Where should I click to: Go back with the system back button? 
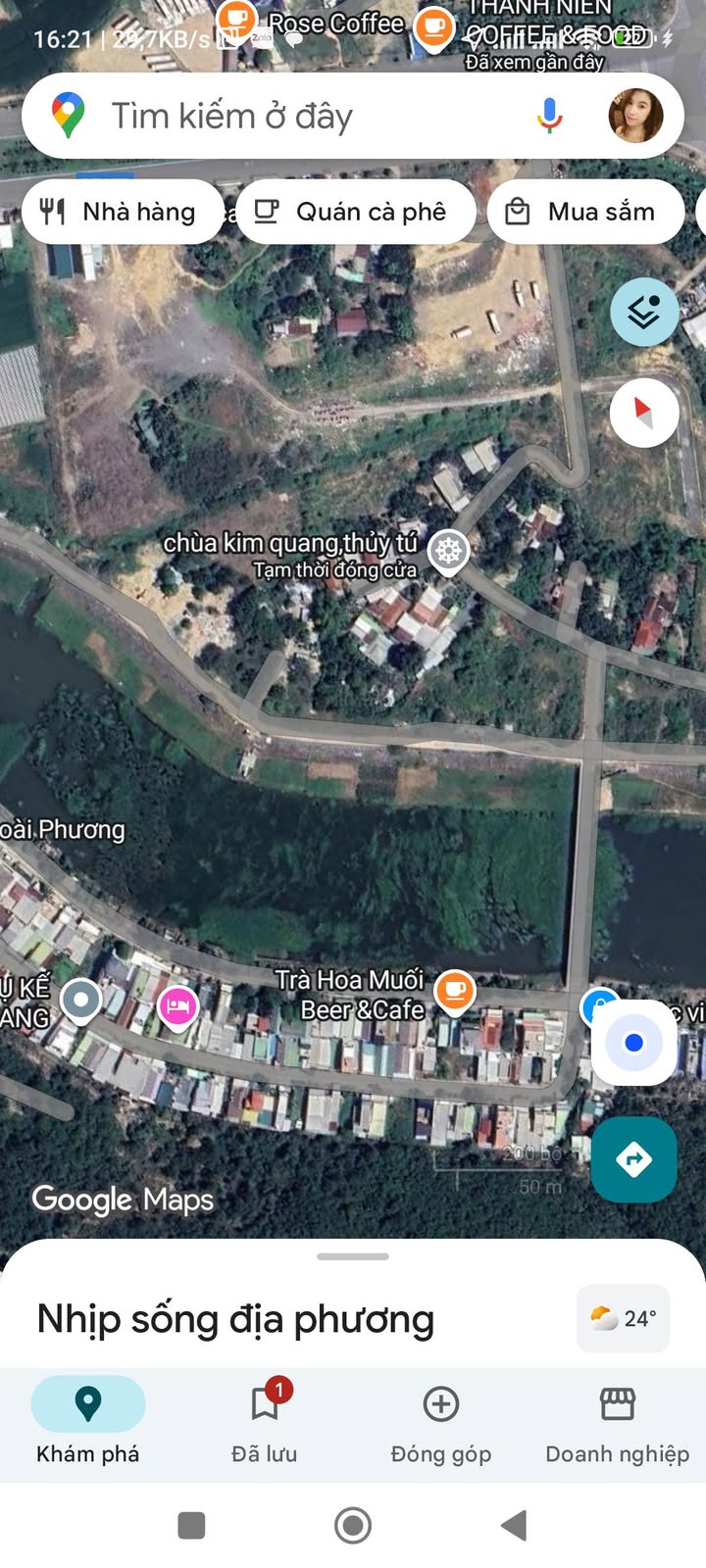pos(514,1525)
